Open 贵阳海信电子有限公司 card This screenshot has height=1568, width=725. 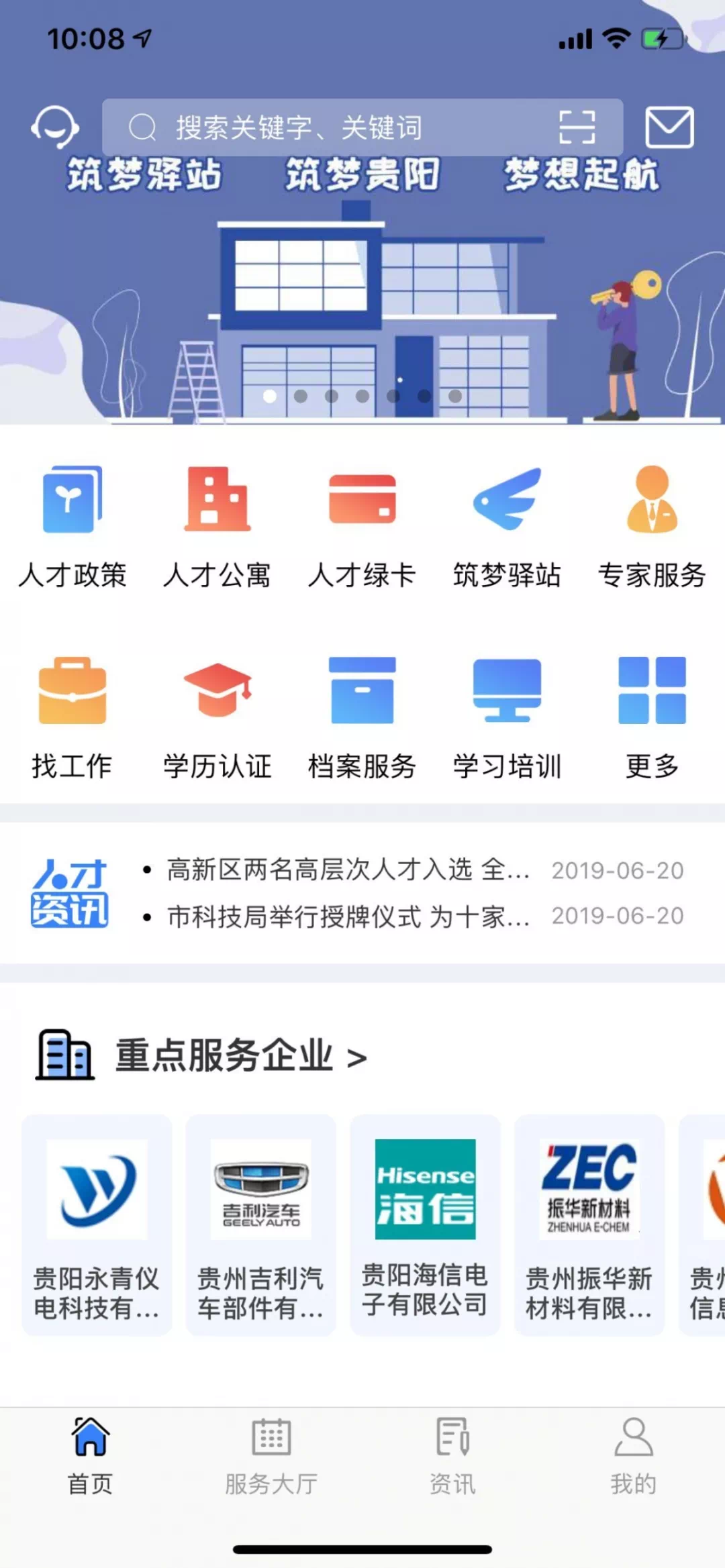coord(425,1224)
